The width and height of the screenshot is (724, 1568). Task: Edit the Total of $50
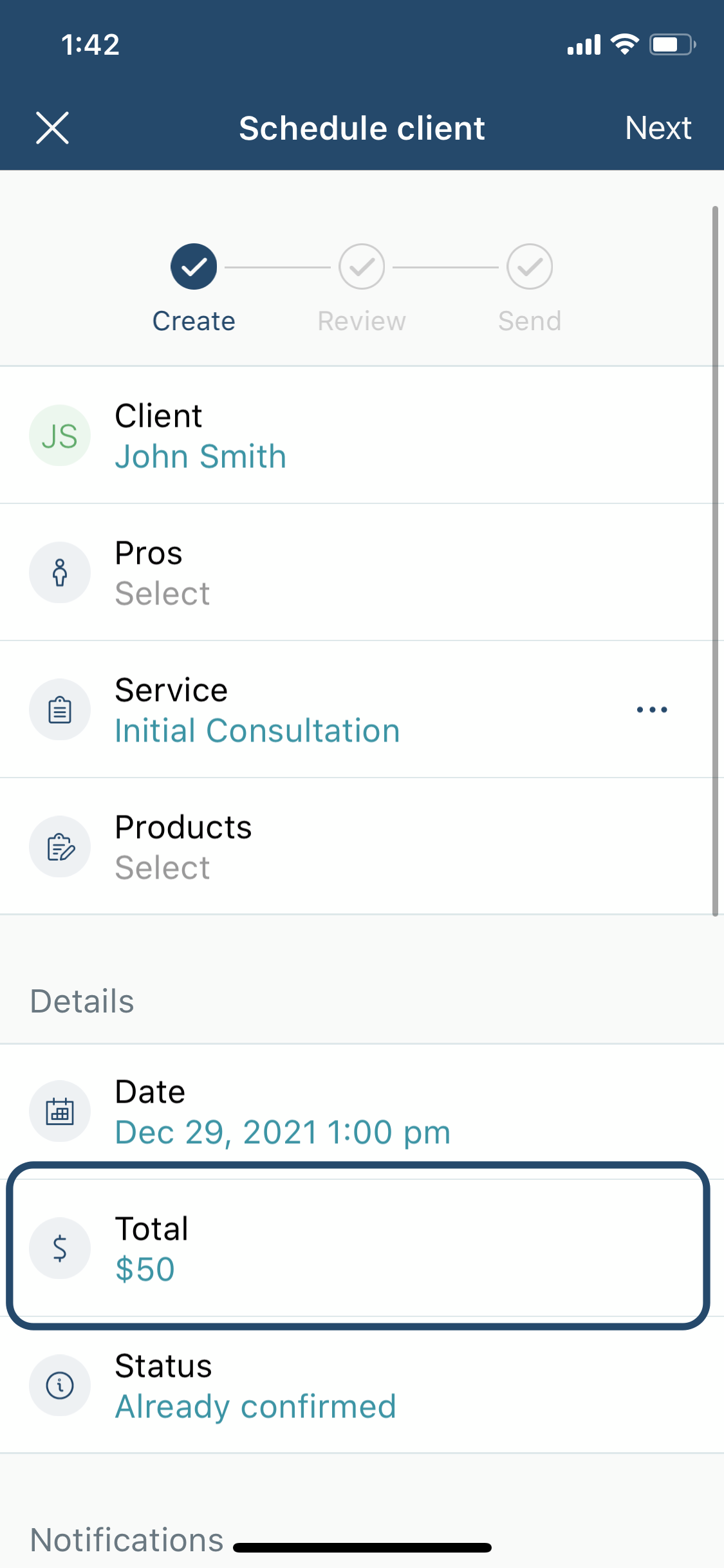358,1248
